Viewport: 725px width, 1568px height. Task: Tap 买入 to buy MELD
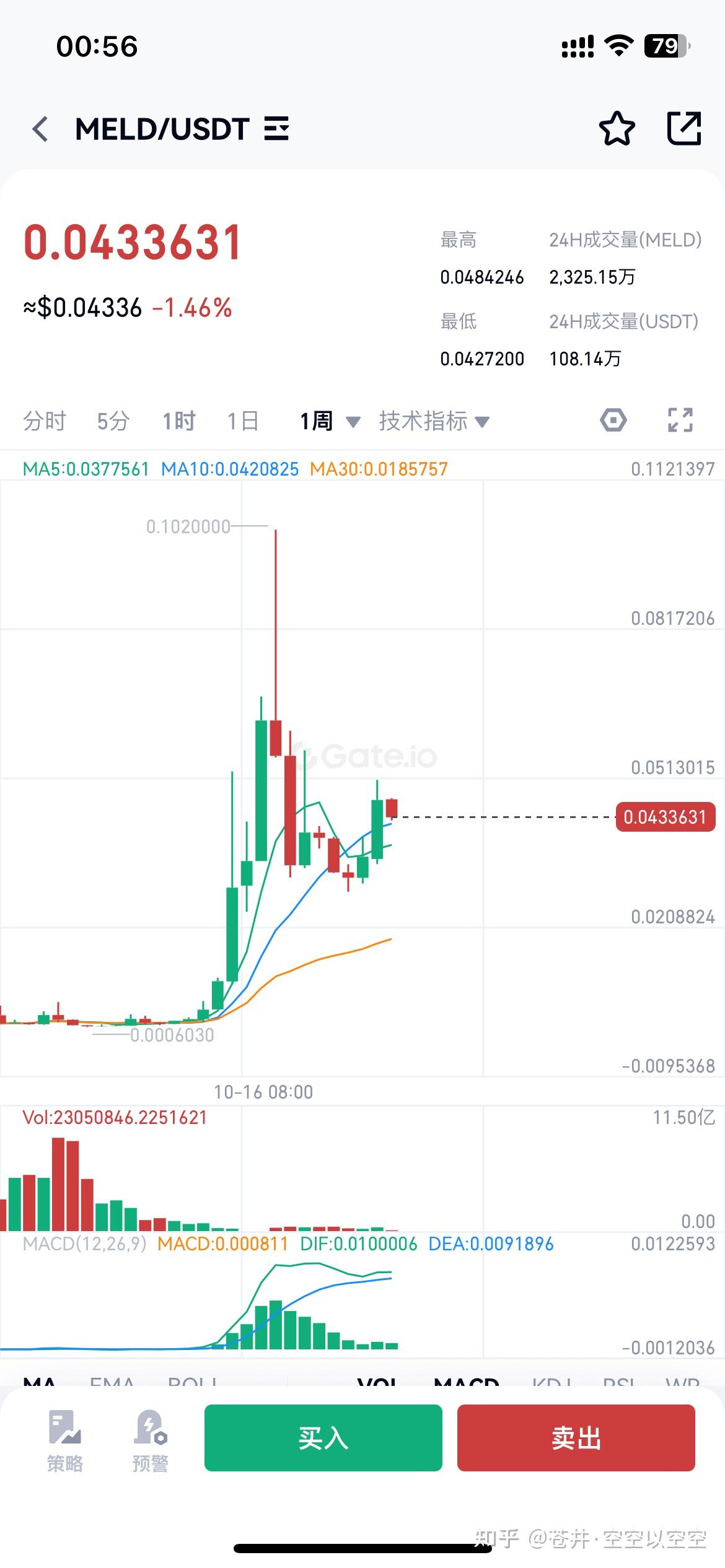(x=323, y=1438)
